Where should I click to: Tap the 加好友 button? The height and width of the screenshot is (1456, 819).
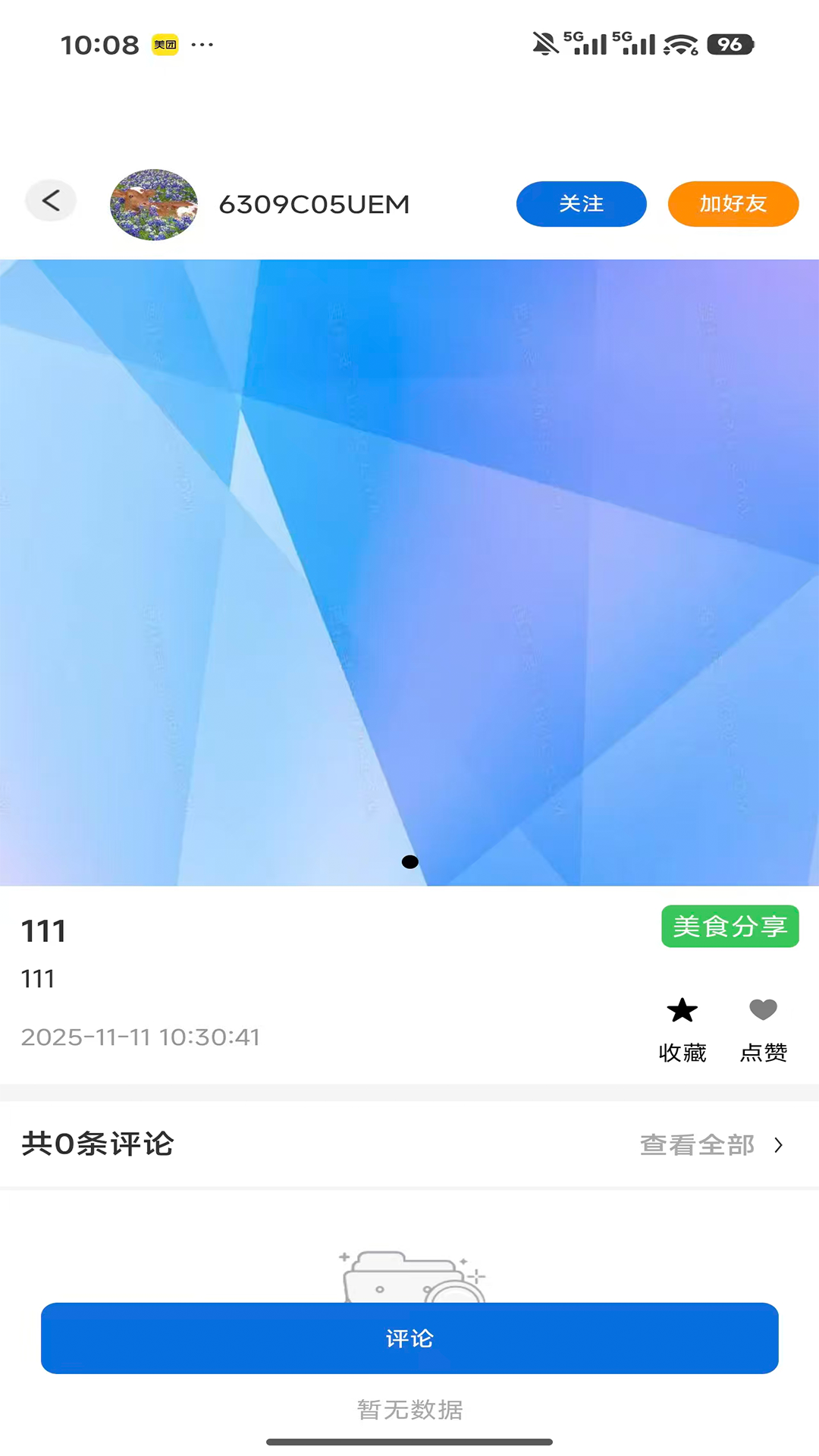click(733, 203)
